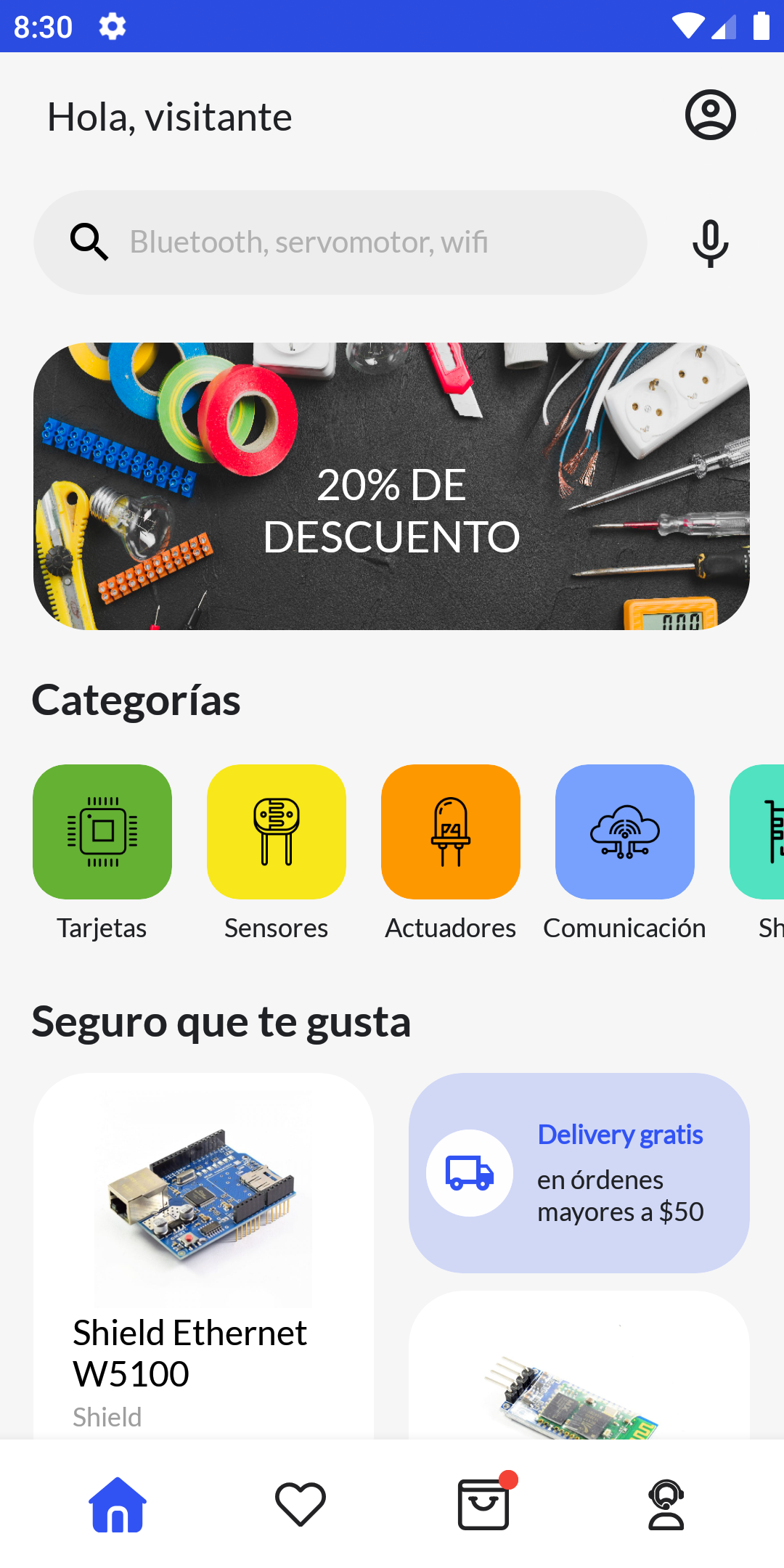Switch to the favorites heart tab

(x=301, y=1504)
